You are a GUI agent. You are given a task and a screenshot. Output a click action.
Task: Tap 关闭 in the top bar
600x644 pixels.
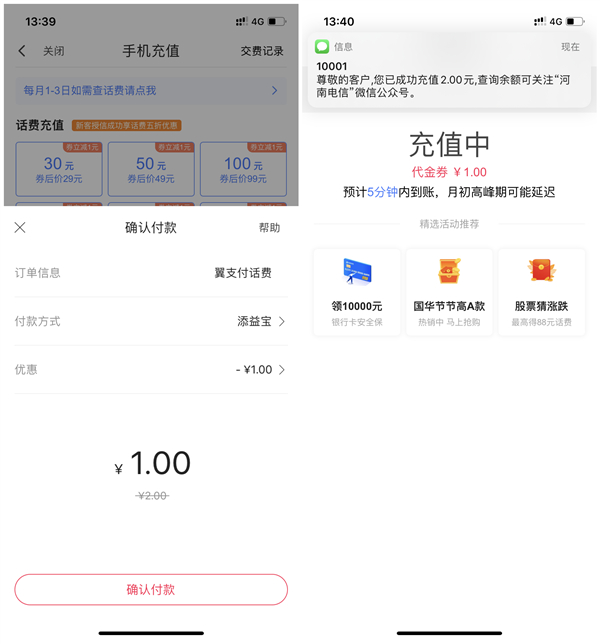(x=53, y=51)
